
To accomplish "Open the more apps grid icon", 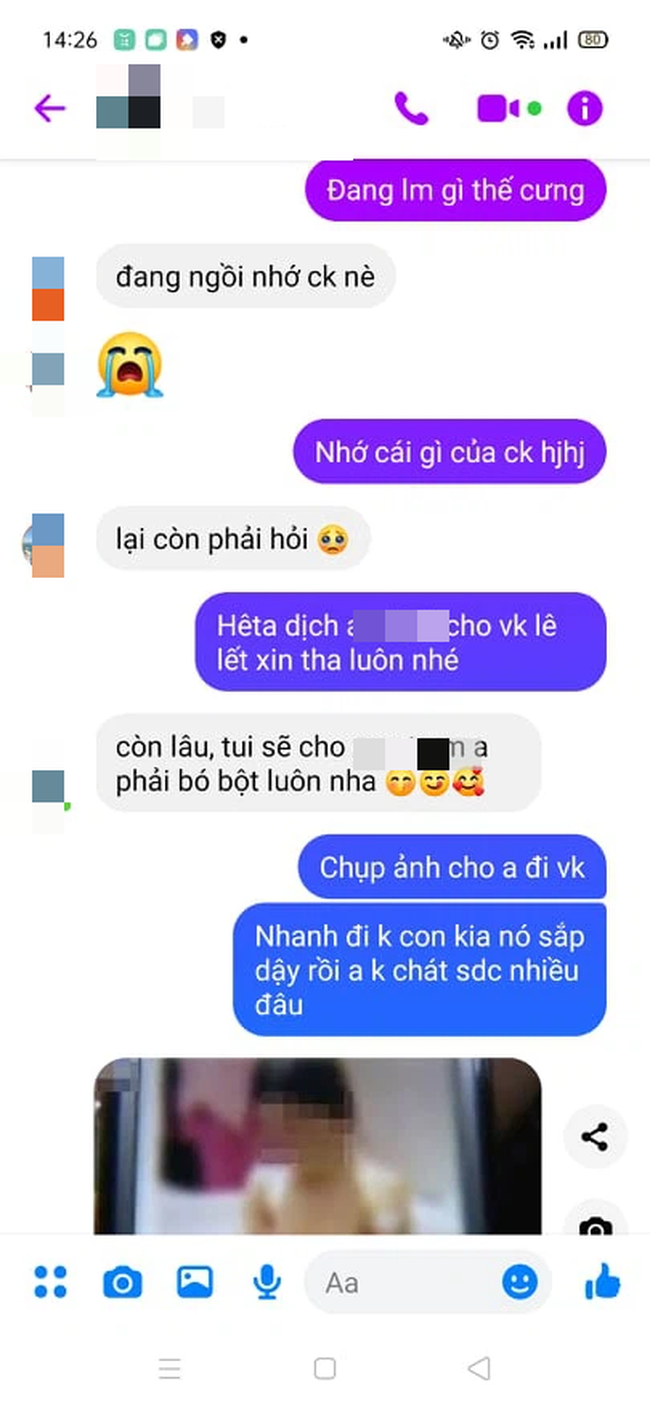I will (50, 1282).
